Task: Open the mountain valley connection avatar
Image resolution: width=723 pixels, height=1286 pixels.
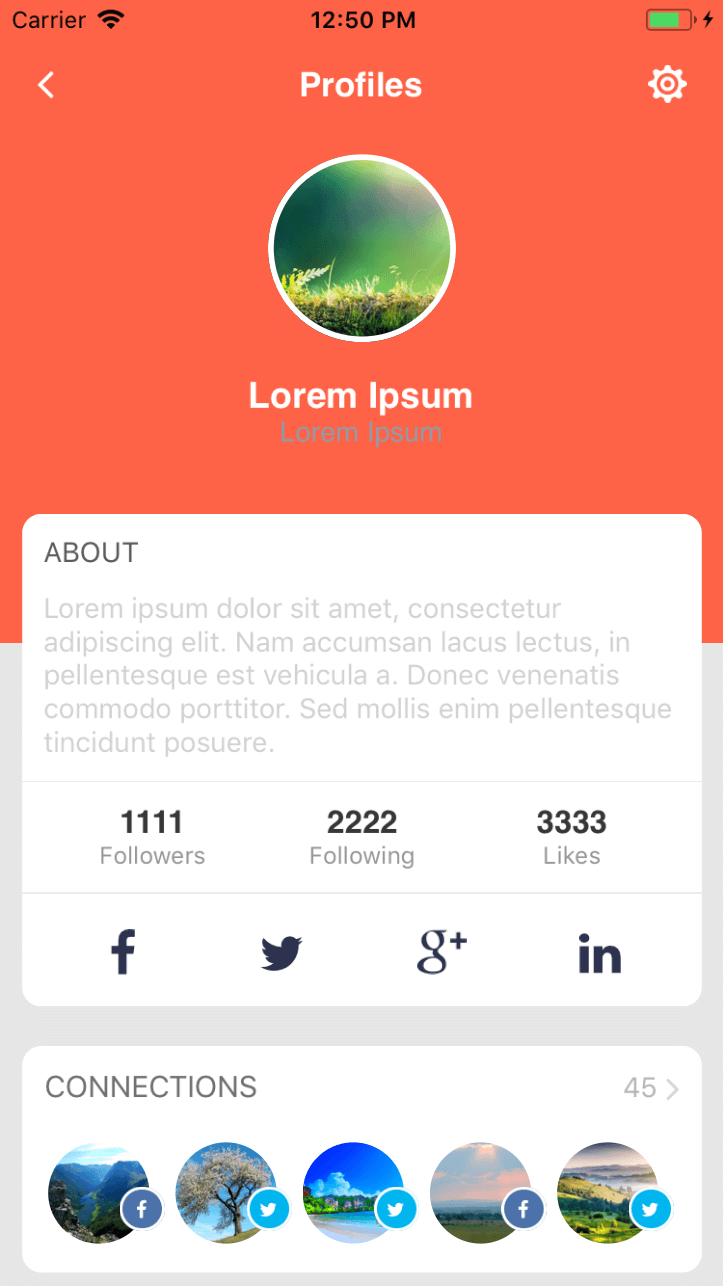Action: click(x=98, y=1192)
